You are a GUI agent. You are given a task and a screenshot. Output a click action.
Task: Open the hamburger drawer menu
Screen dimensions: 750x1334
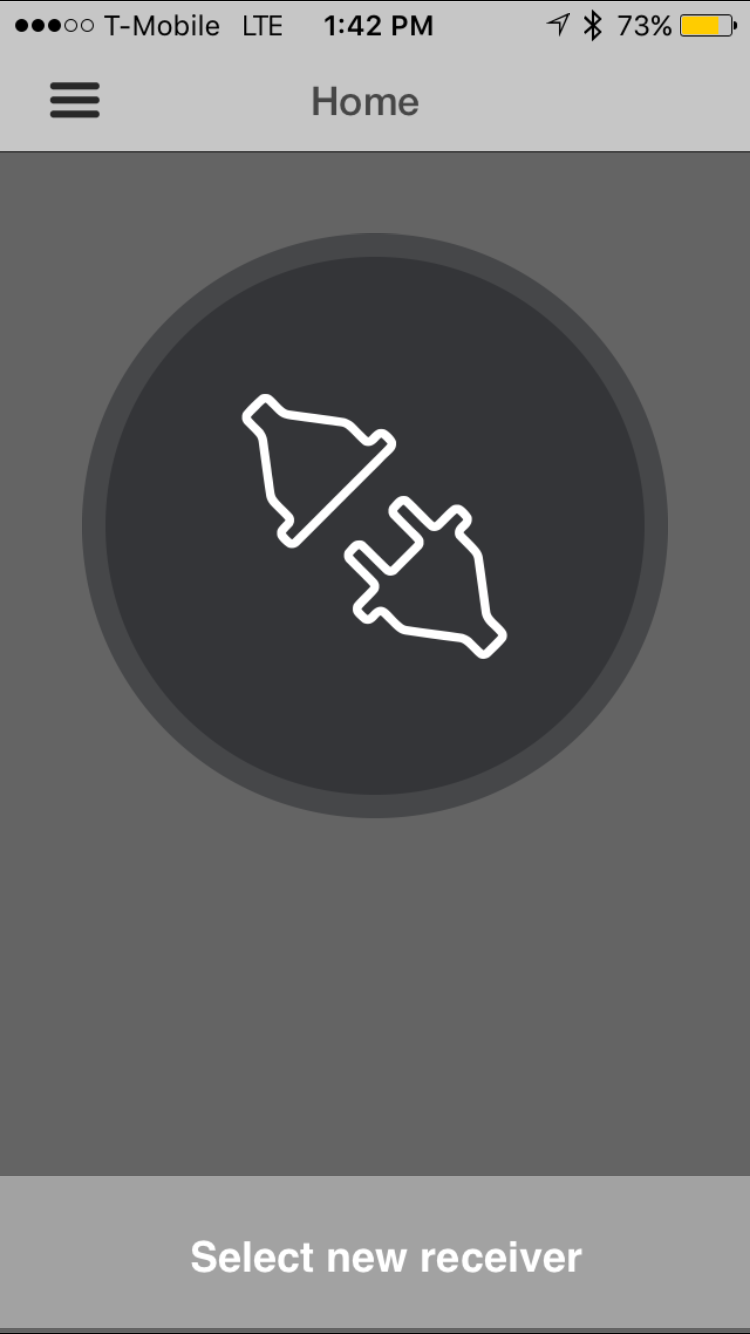[75, 100]
